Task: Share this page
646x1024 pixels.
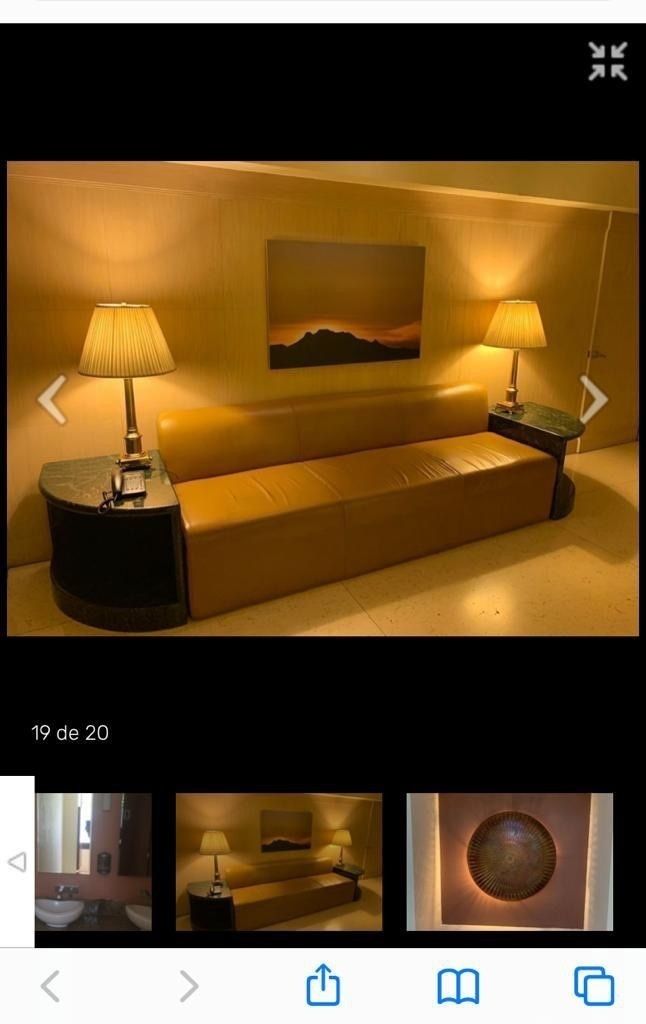Action: coord(323,986)
